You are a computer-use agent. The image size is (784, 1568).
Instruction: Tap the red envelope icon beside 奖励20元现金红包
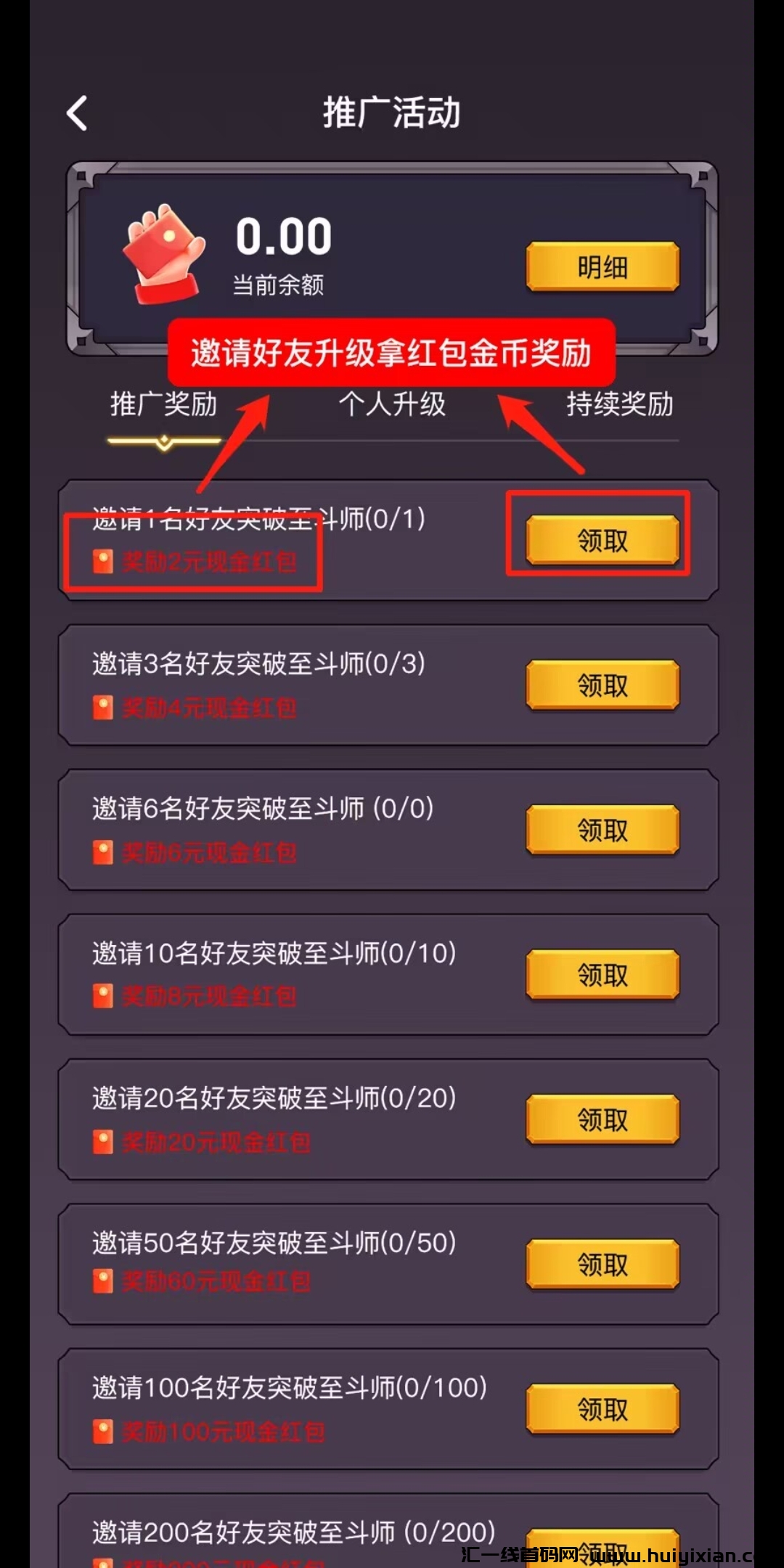[104, 1140]
